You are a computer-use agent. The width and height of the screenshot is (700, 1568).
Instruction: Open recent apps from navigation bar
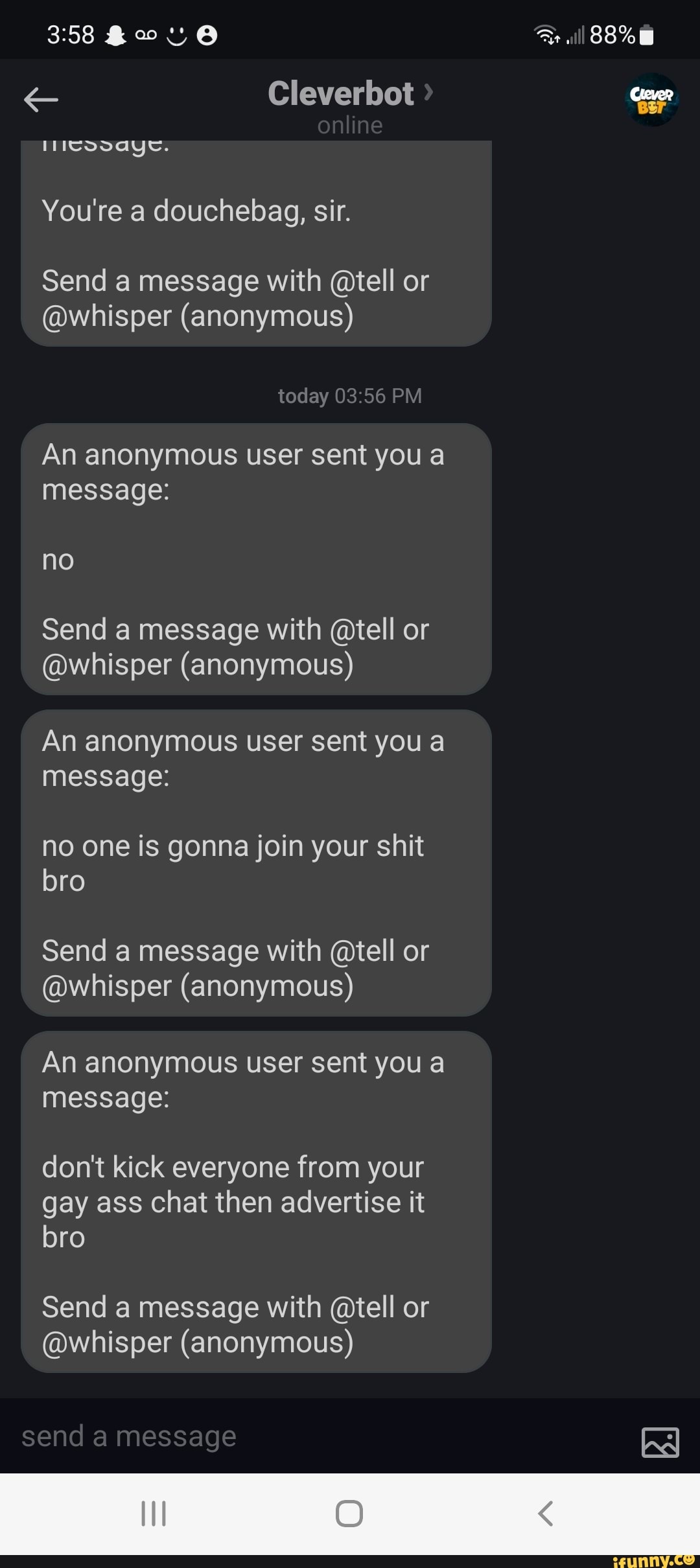[x=154, y=1514]
